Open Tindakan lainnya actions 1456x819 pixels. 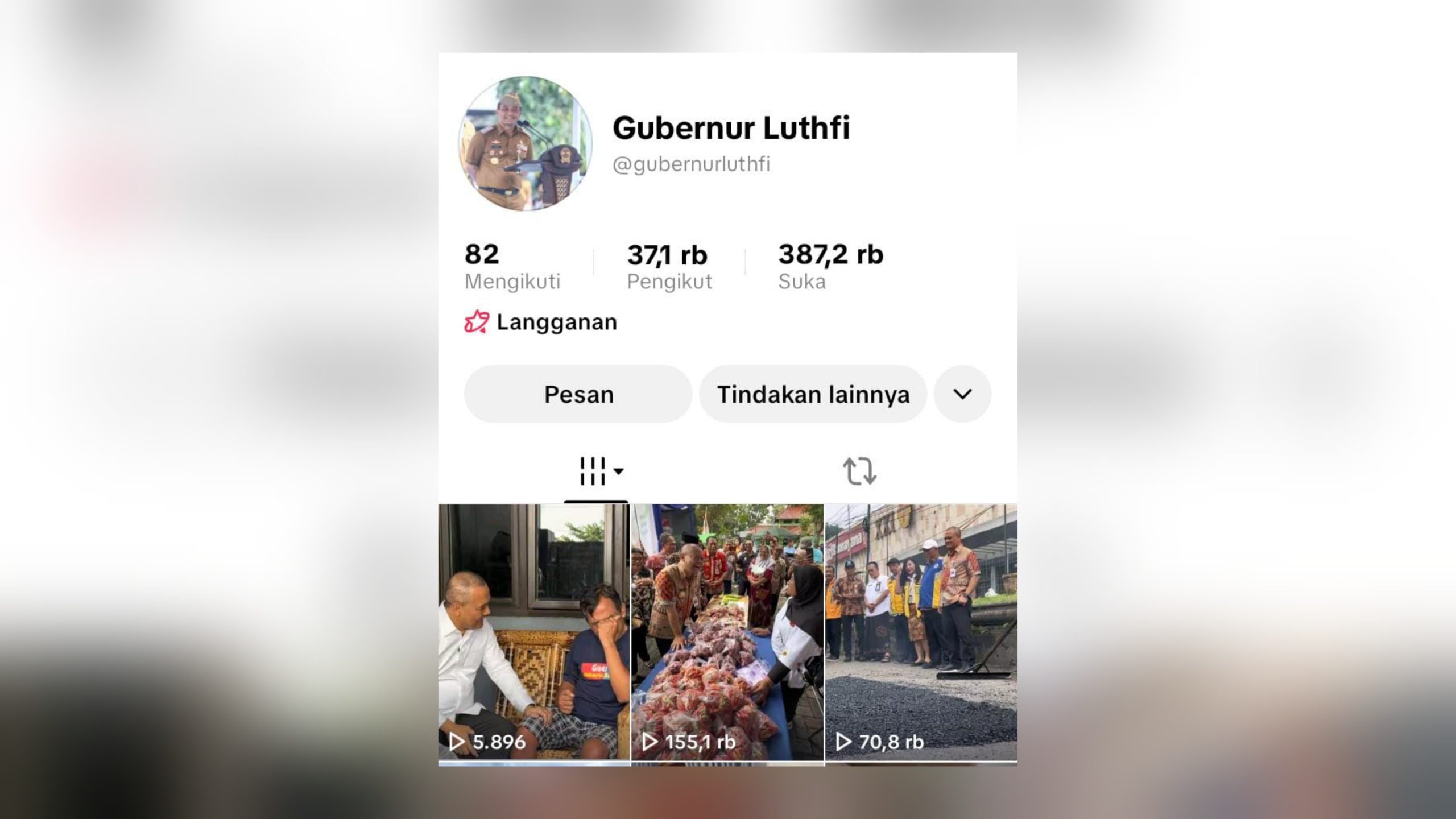[x=813, y=394]
